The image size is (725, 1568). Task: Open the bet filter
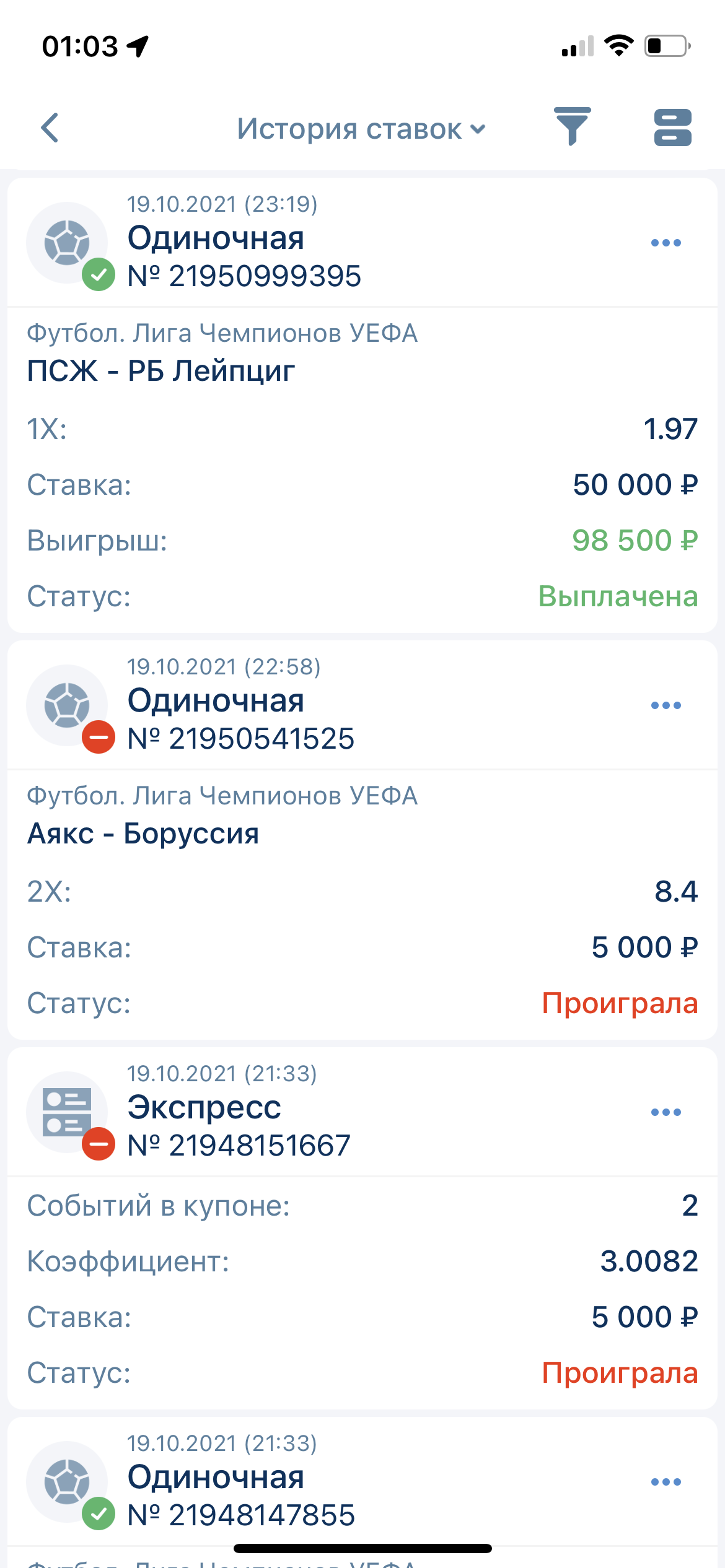coord(572,126)
